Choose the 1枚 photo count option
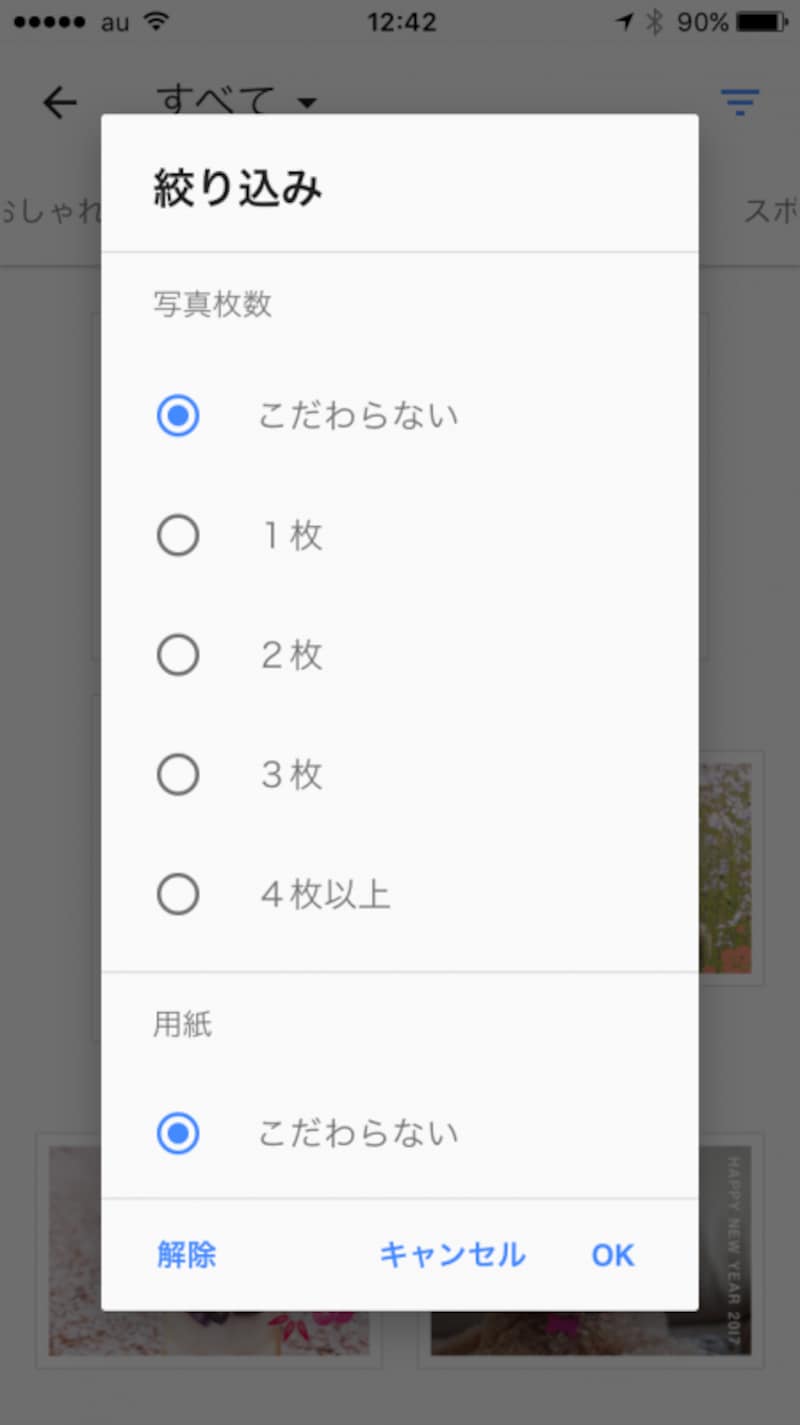This screenshot has width=800, height=1425. (178, 536)
